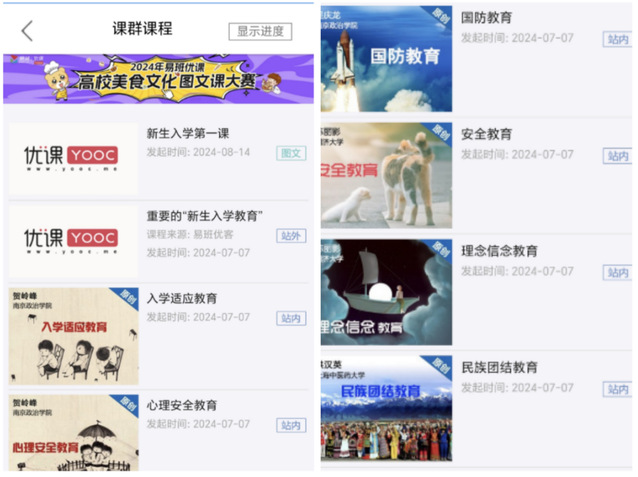Open the 理念信念教育 course
This screenshot has height=477, width=638.
click(500, 251)
